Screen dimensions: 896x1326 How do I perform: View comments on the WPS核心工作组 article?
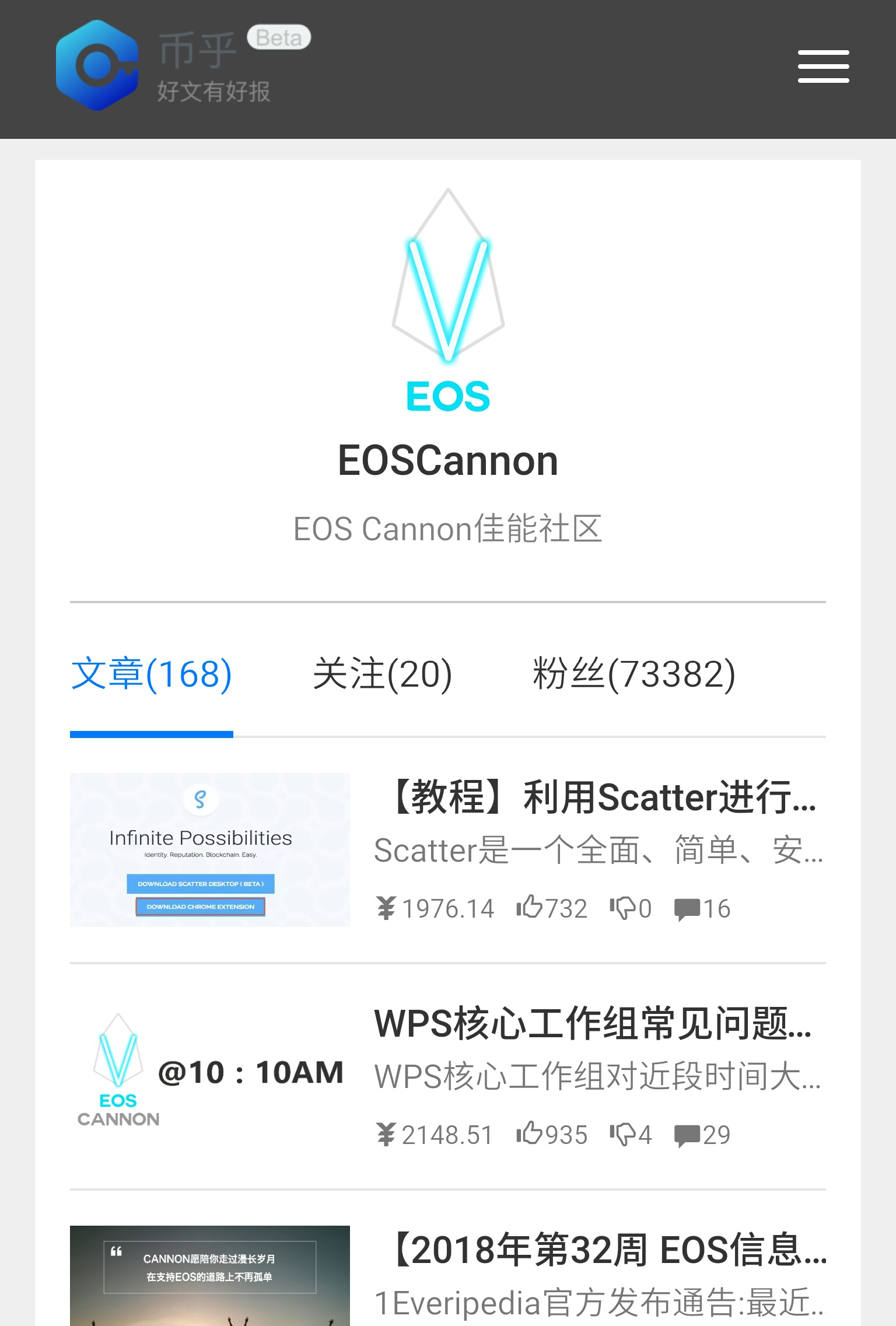688,1135
